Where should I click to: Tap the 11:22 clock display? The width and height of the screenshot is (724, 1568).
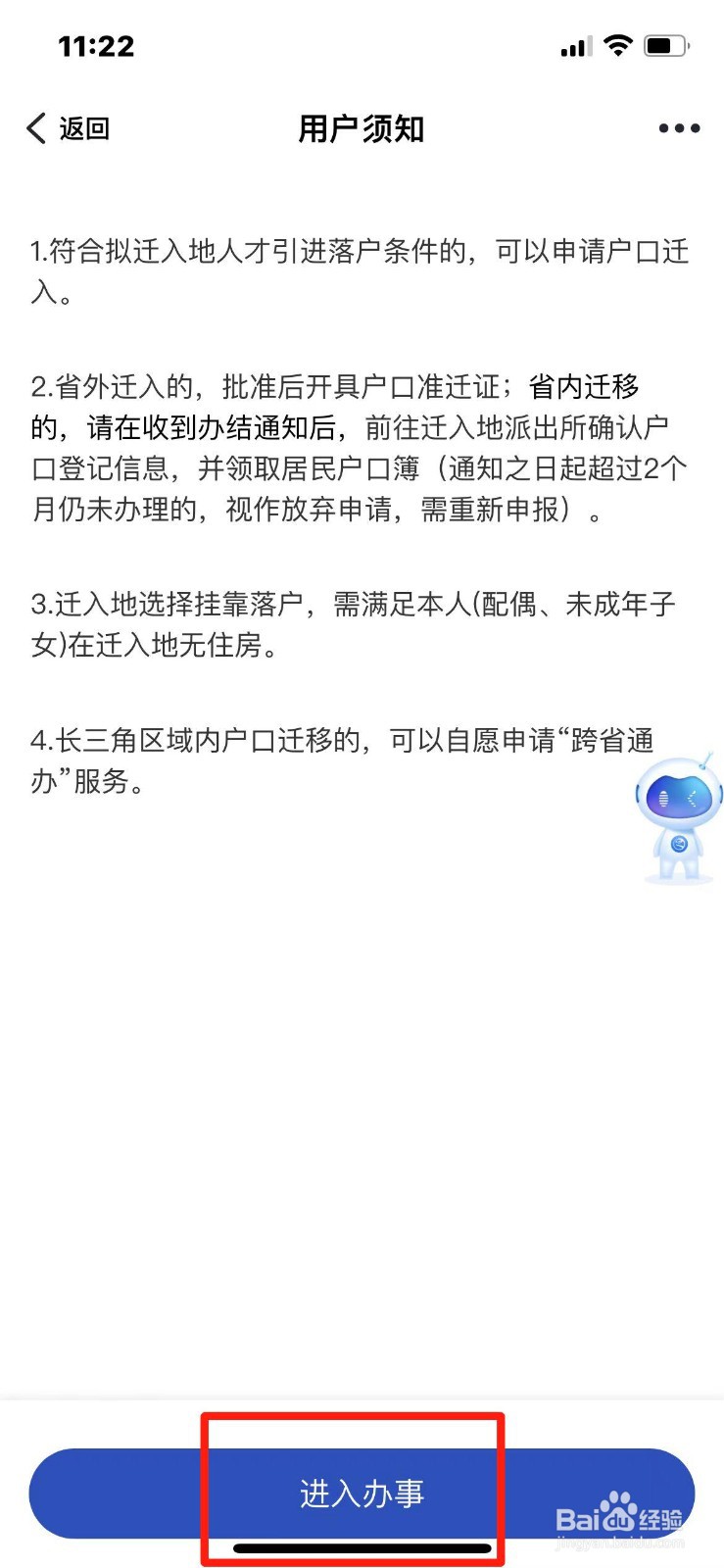[x=97, y=45]
